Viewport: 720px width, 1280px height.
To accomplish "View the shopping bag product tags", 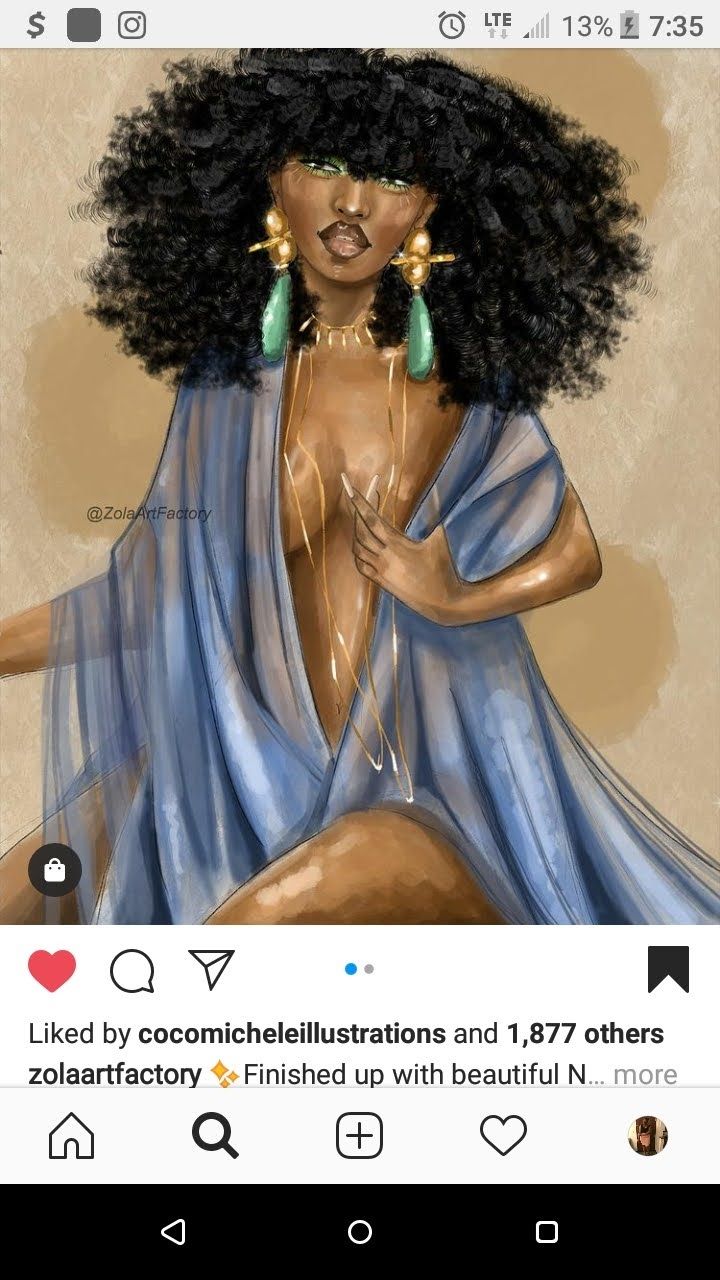I will tap(55, 870).
